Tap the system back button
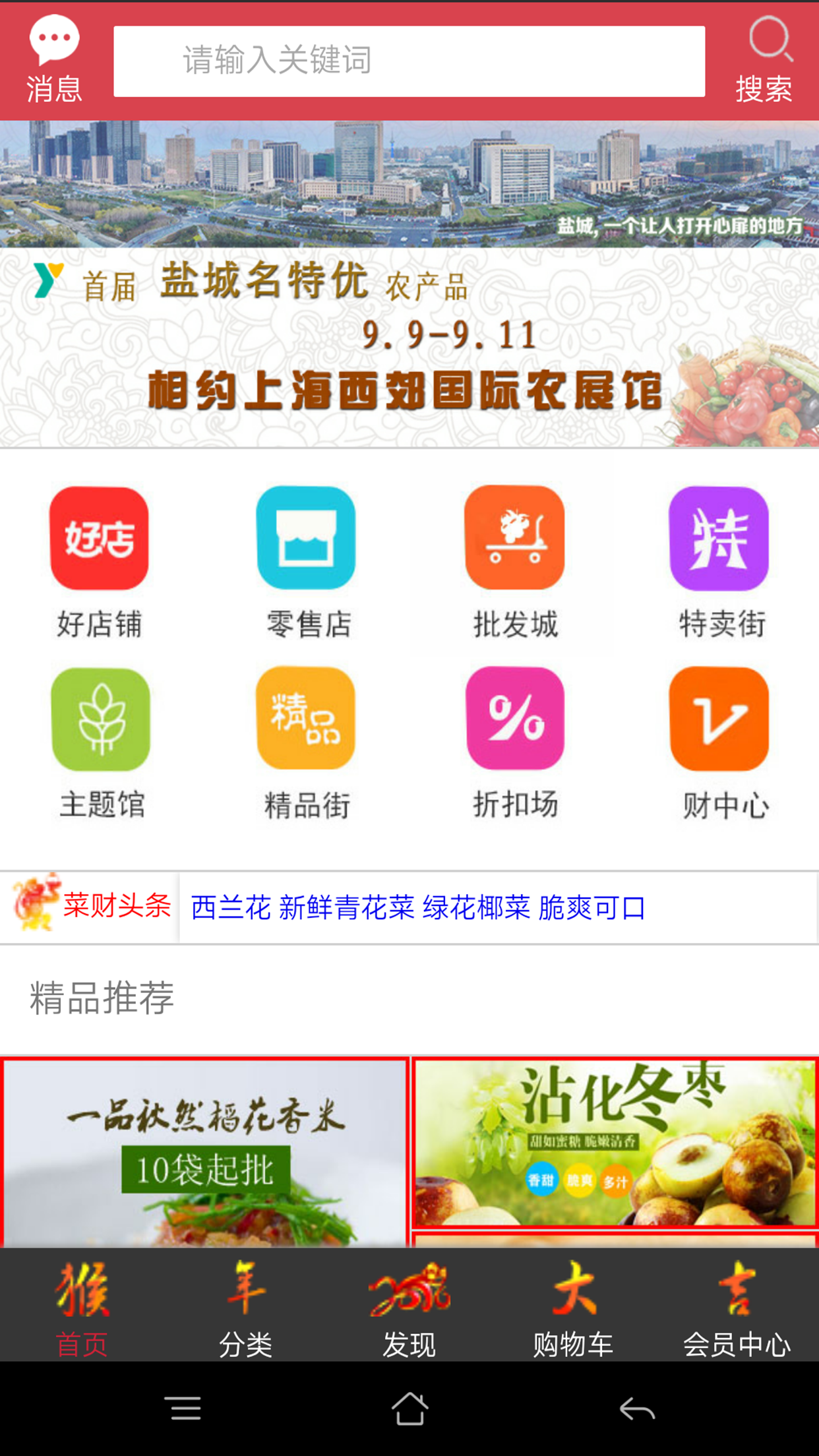819x1456 pixels. pyautogui.click(x=636, y=1409)
